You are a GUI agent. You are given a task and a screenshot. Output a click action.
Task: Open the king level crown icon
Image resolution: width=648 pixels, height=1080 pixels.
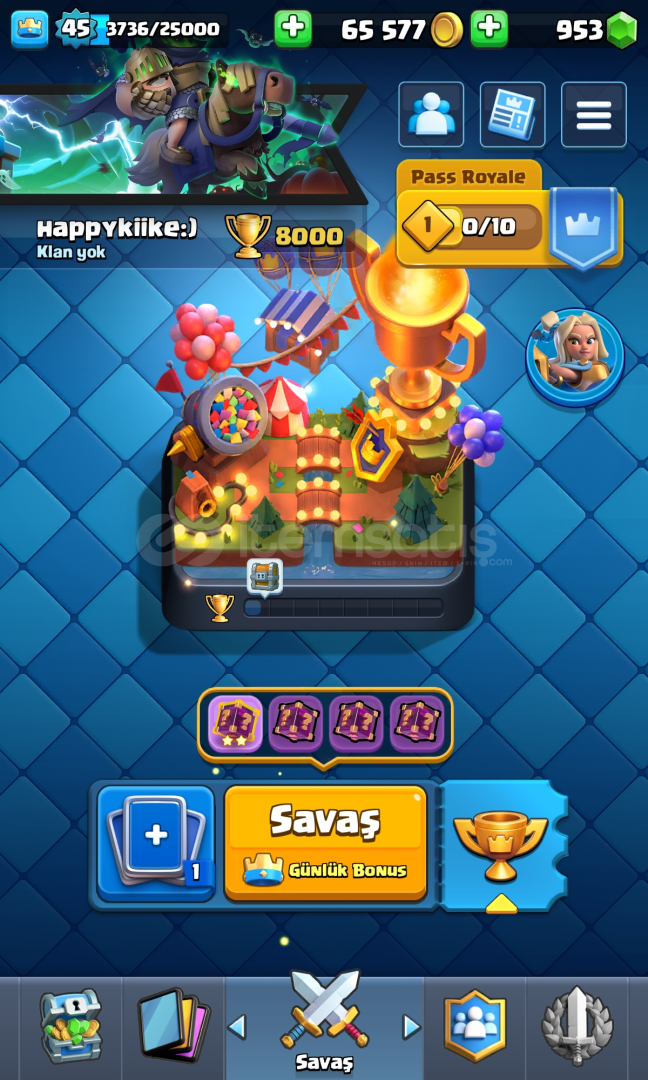tap(30, 30)
